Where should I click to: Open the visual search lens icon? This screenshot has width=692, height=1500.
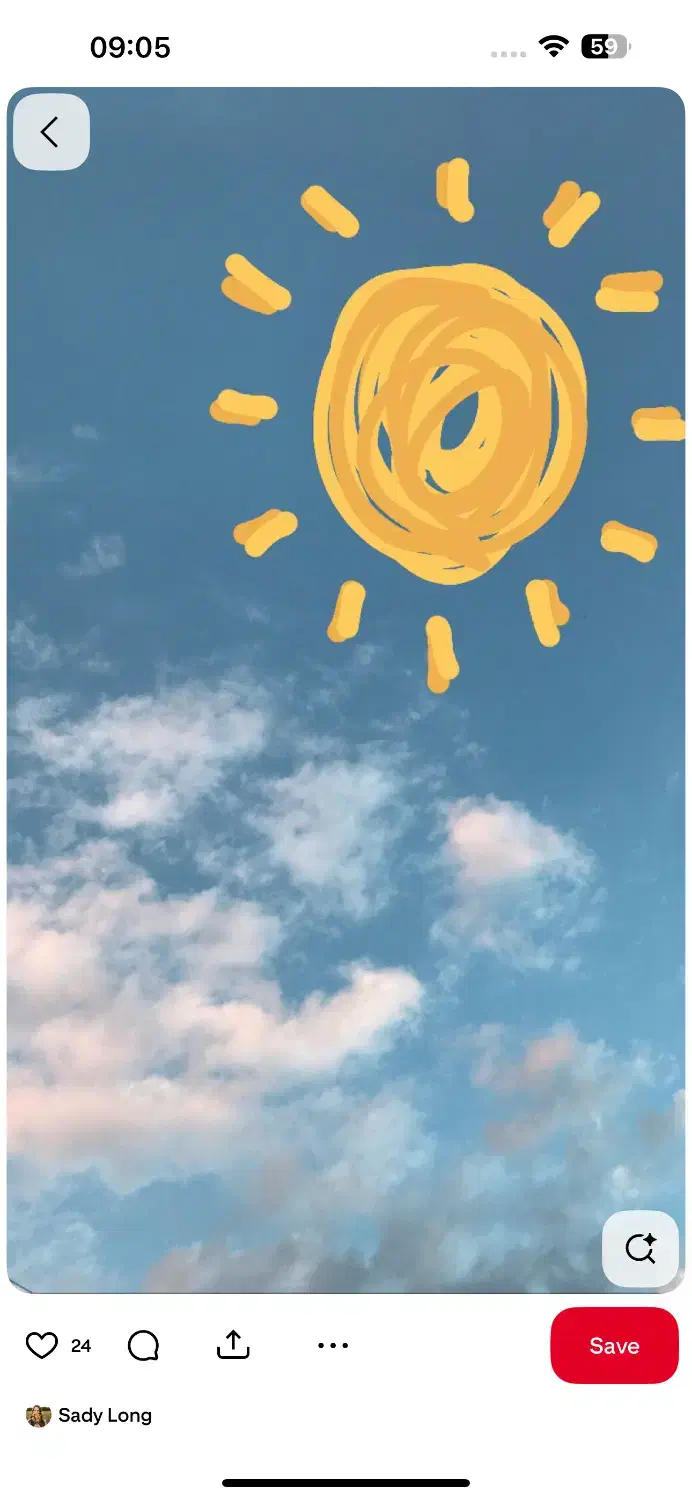(x=640, y=1249)
